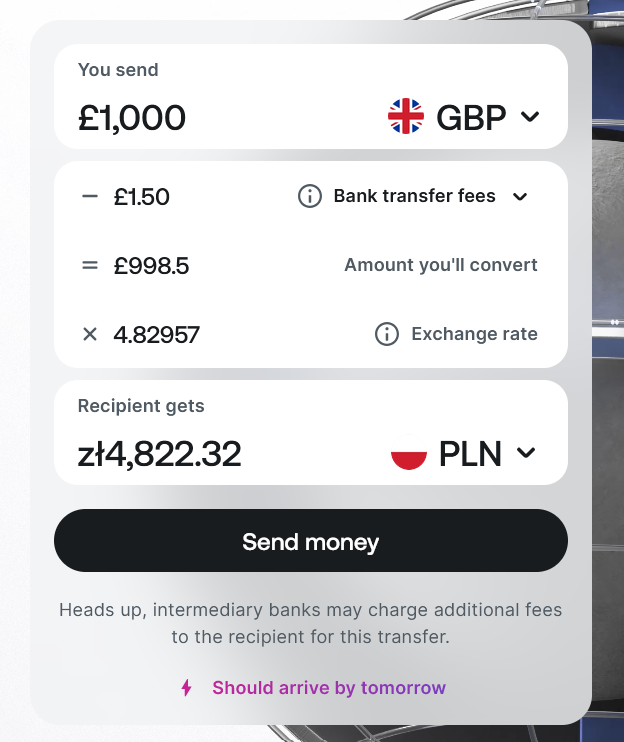Show info about Bank transfer fees
Screen dimensions: 624x742
[310, 196]
